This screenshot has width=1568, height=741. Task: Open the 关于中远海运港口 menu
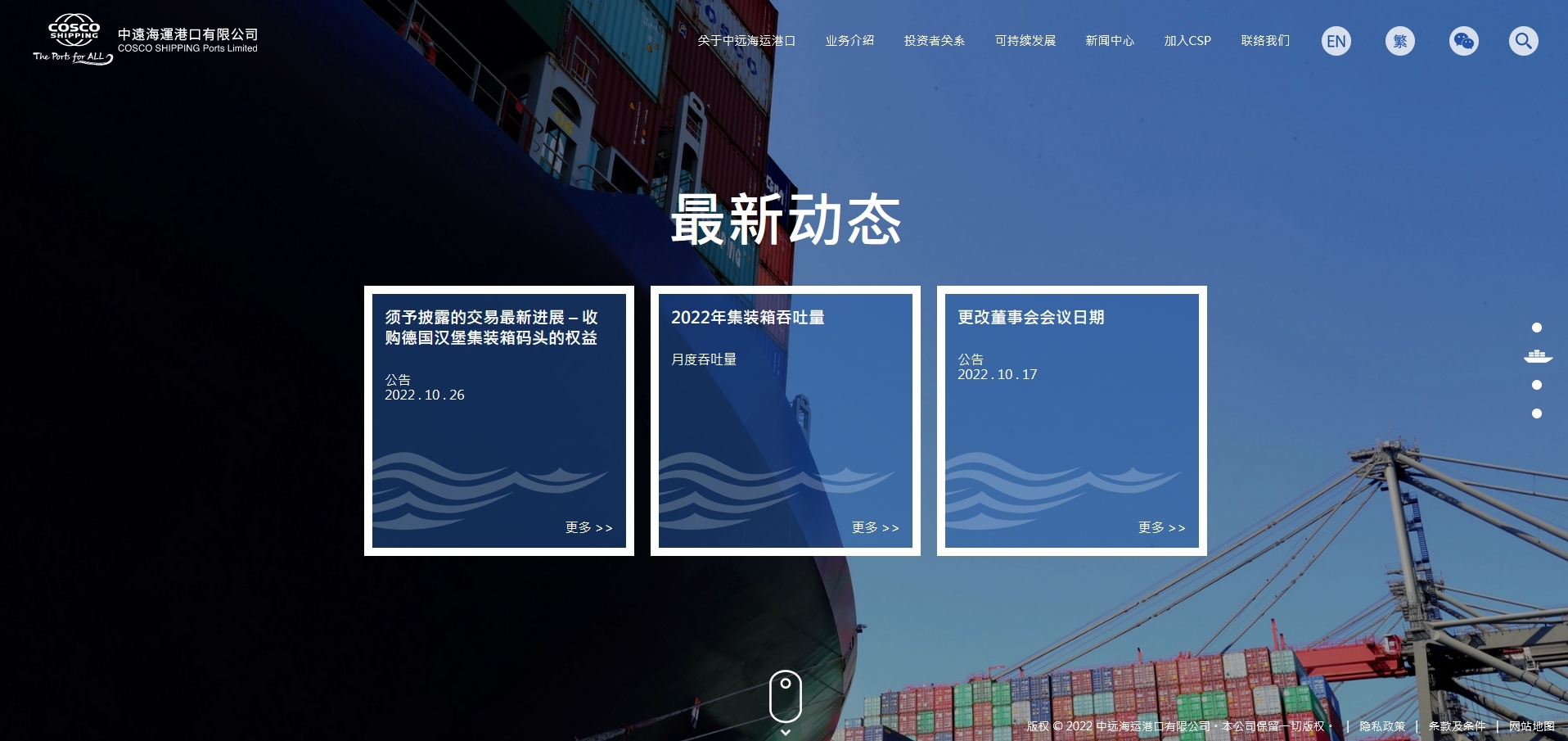point(746,41)
